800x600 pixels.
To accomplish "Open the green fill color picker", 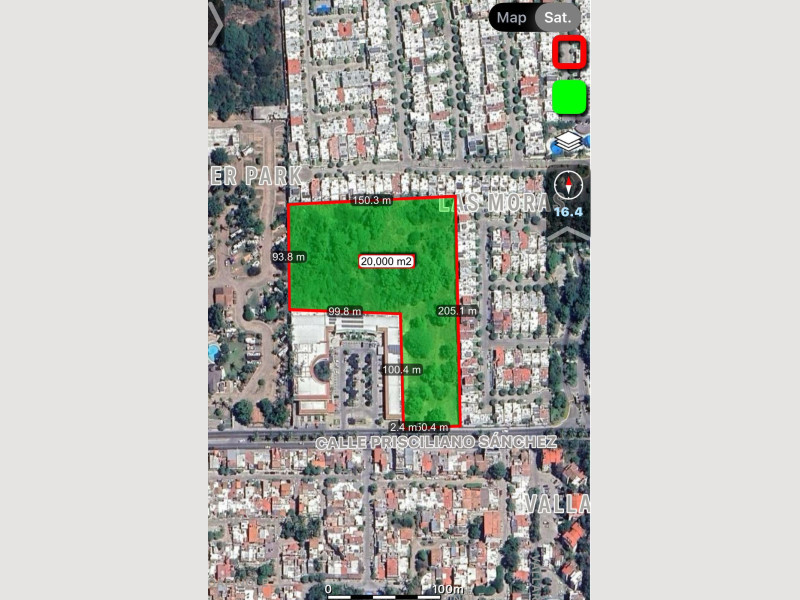I will 570,97.
